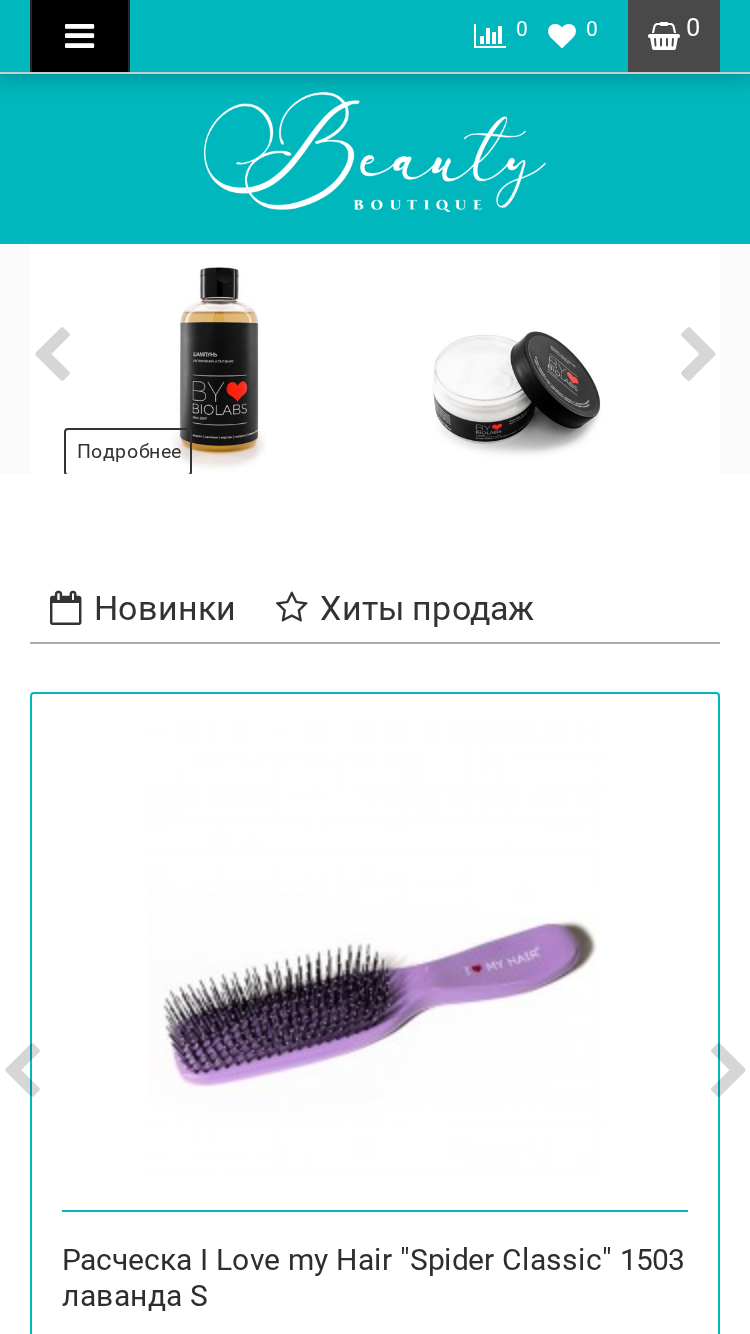Open the Spider Classic hairbrush product
Screen dimensions: 750x1334
click(x=375, y=950)
